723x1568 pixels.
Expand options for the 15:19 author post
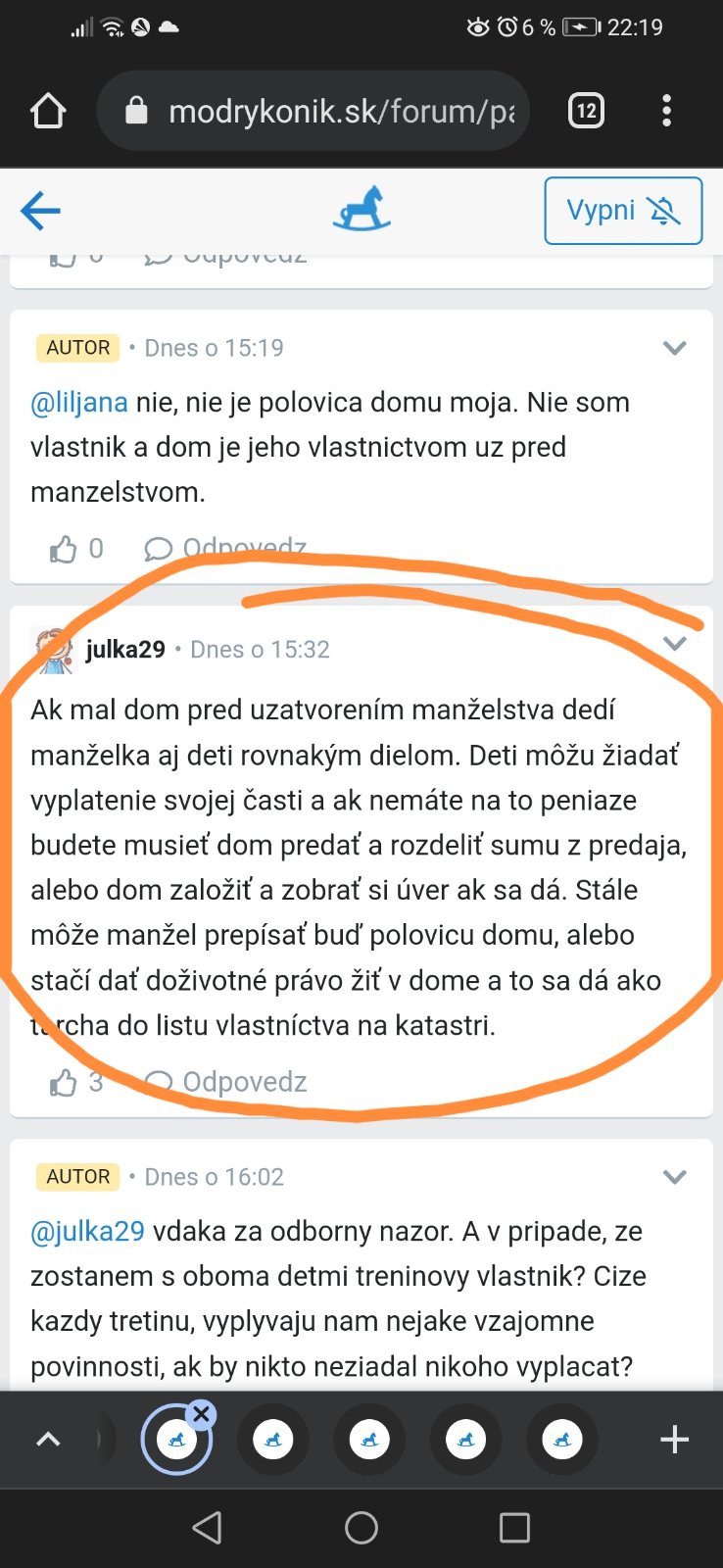[x=674, y=348]
